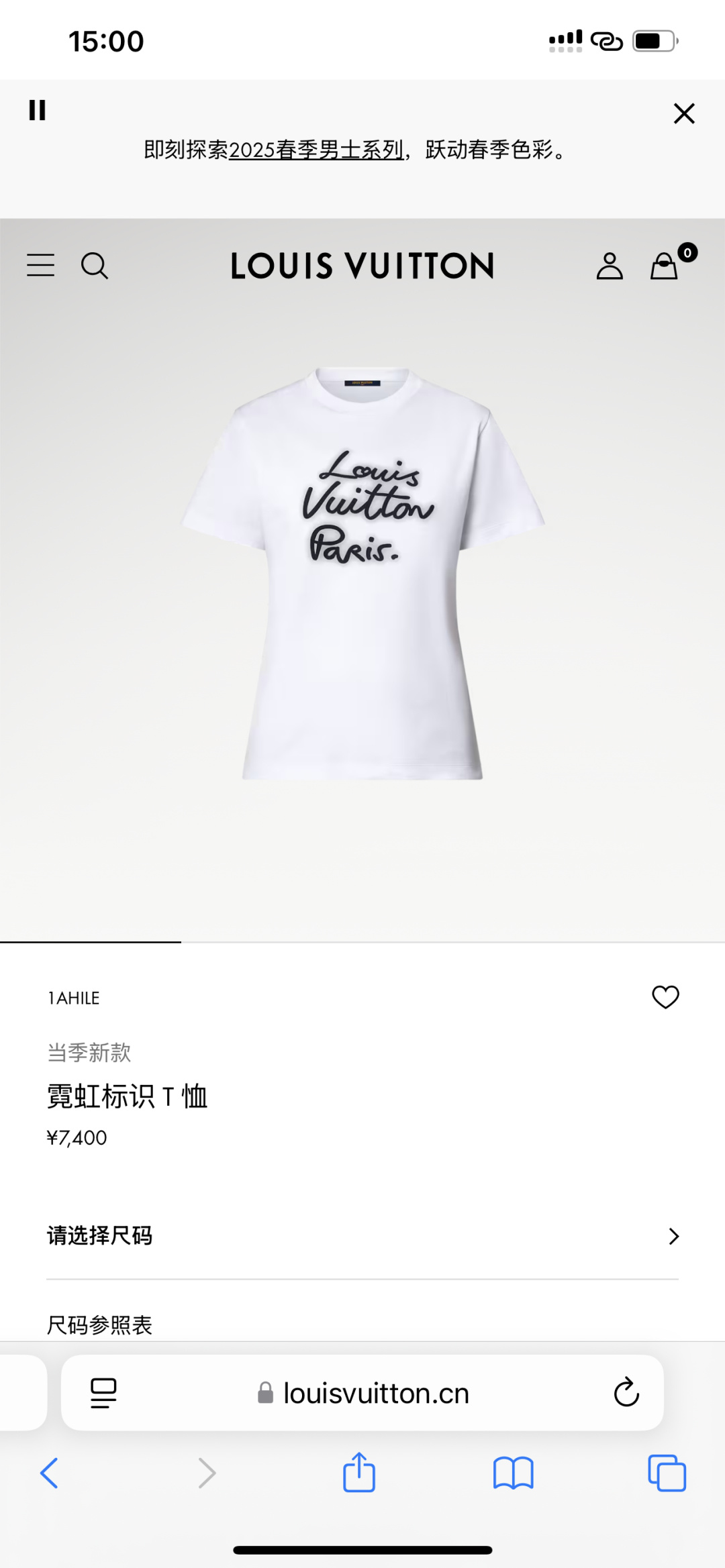This screenshot has width=725, height=1568.
Task: Tap the louisvuitton.cn address bar
Action: point(375,1394)
